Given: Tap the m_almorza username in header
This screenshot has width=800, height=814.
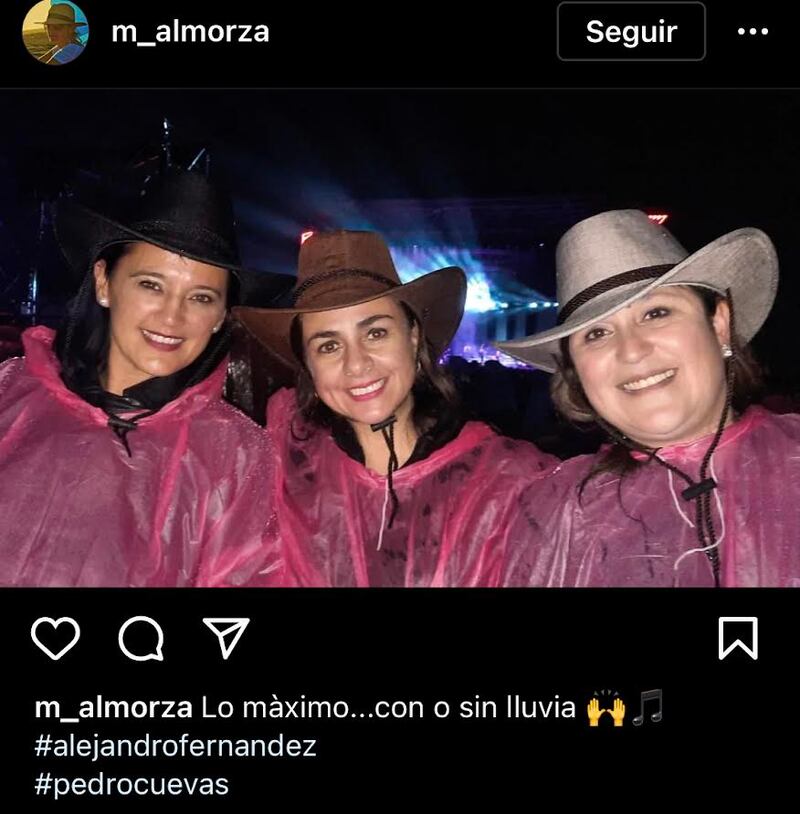Looking at the screenshot, I should [x=190, y=32].
